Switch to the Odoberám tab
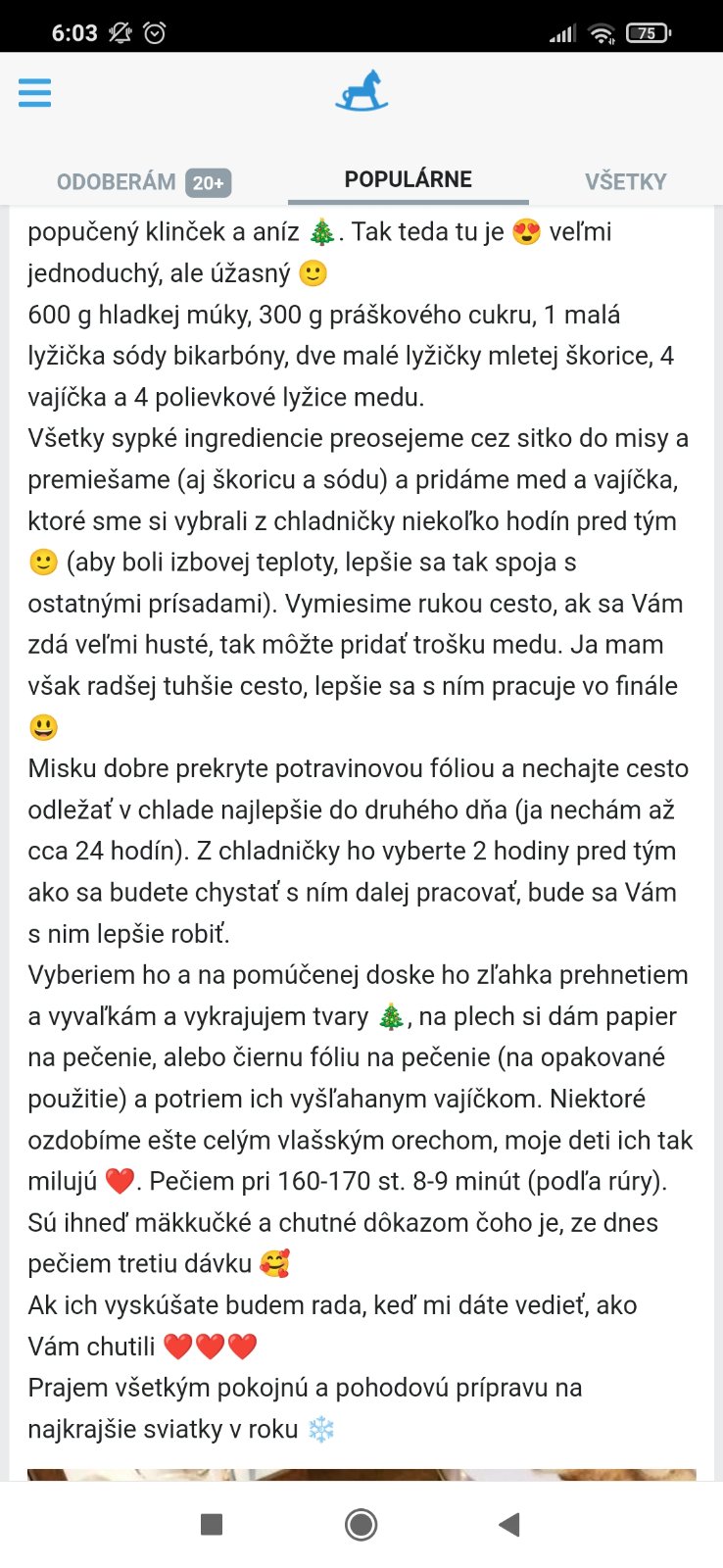The height and width of the screenshot is (1568, 723). pyautogui.click(x=143, y=181)
